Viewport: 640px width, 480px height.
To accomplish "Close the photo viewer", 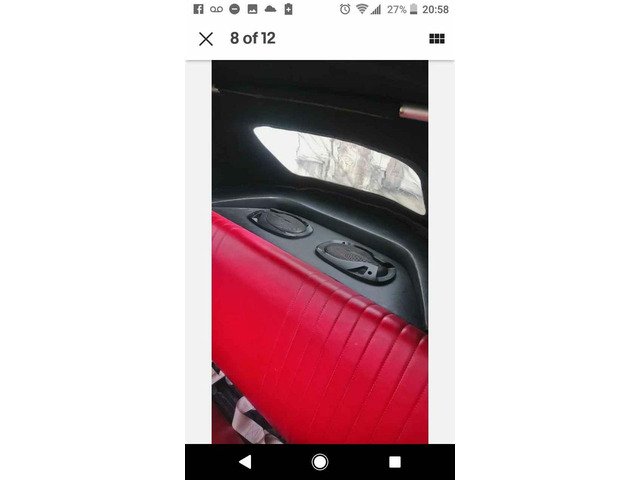I will click(x=206, y=39).
